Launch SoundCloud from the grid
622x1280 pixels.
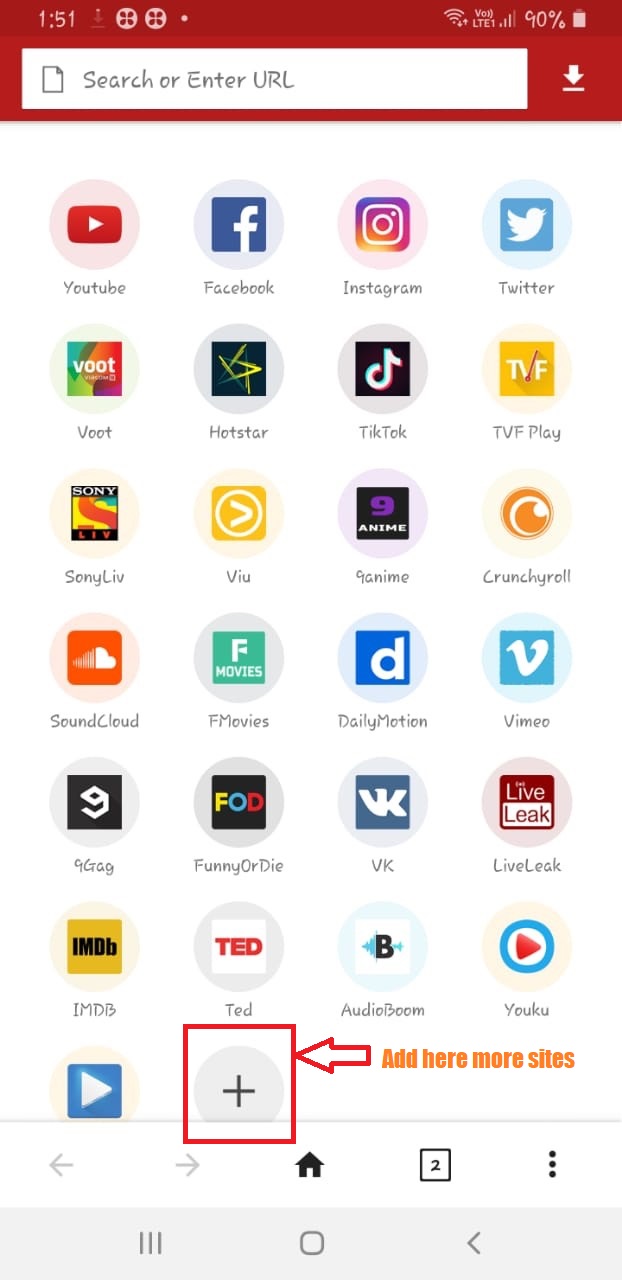pos(94,658)
